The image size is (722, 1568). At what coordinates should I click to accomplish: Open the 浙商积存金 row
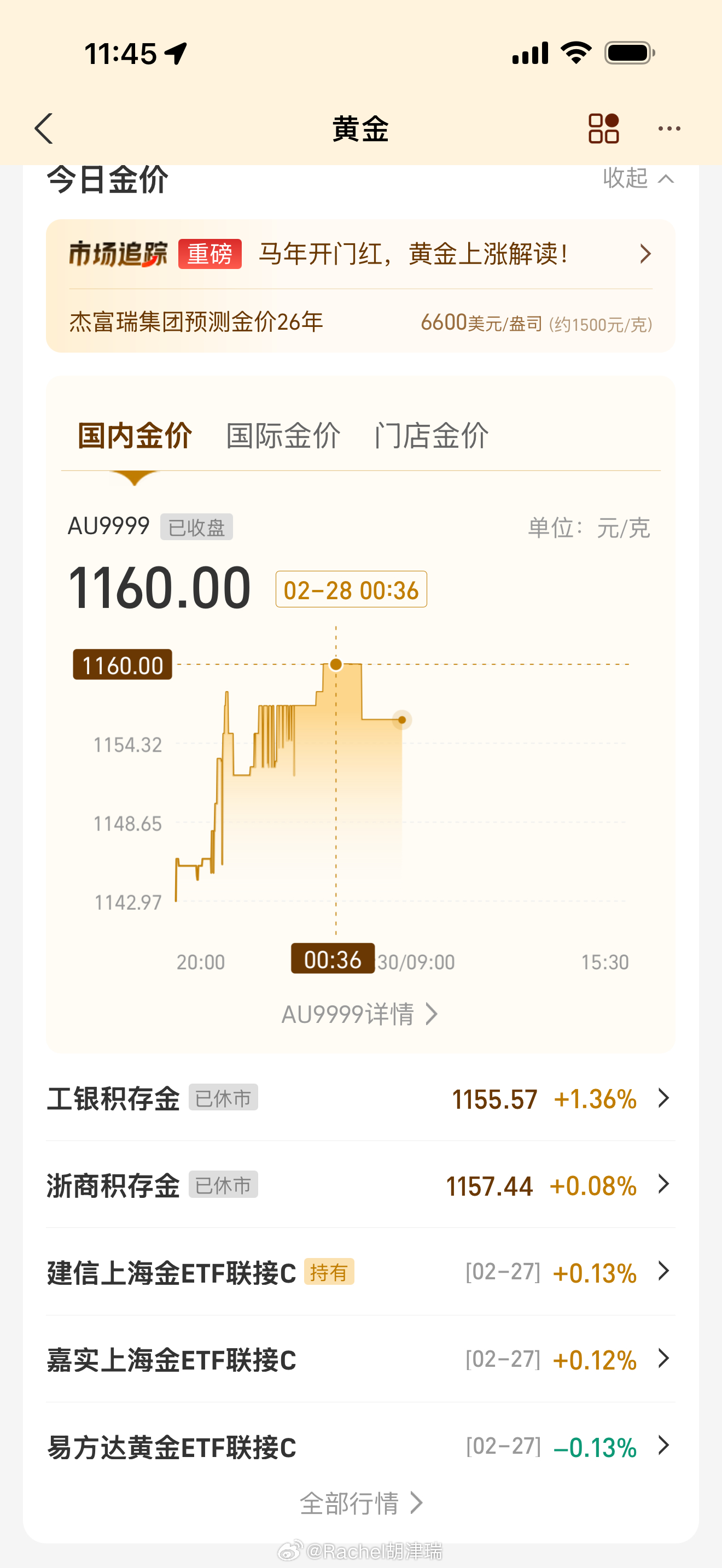click(360, 1185)
